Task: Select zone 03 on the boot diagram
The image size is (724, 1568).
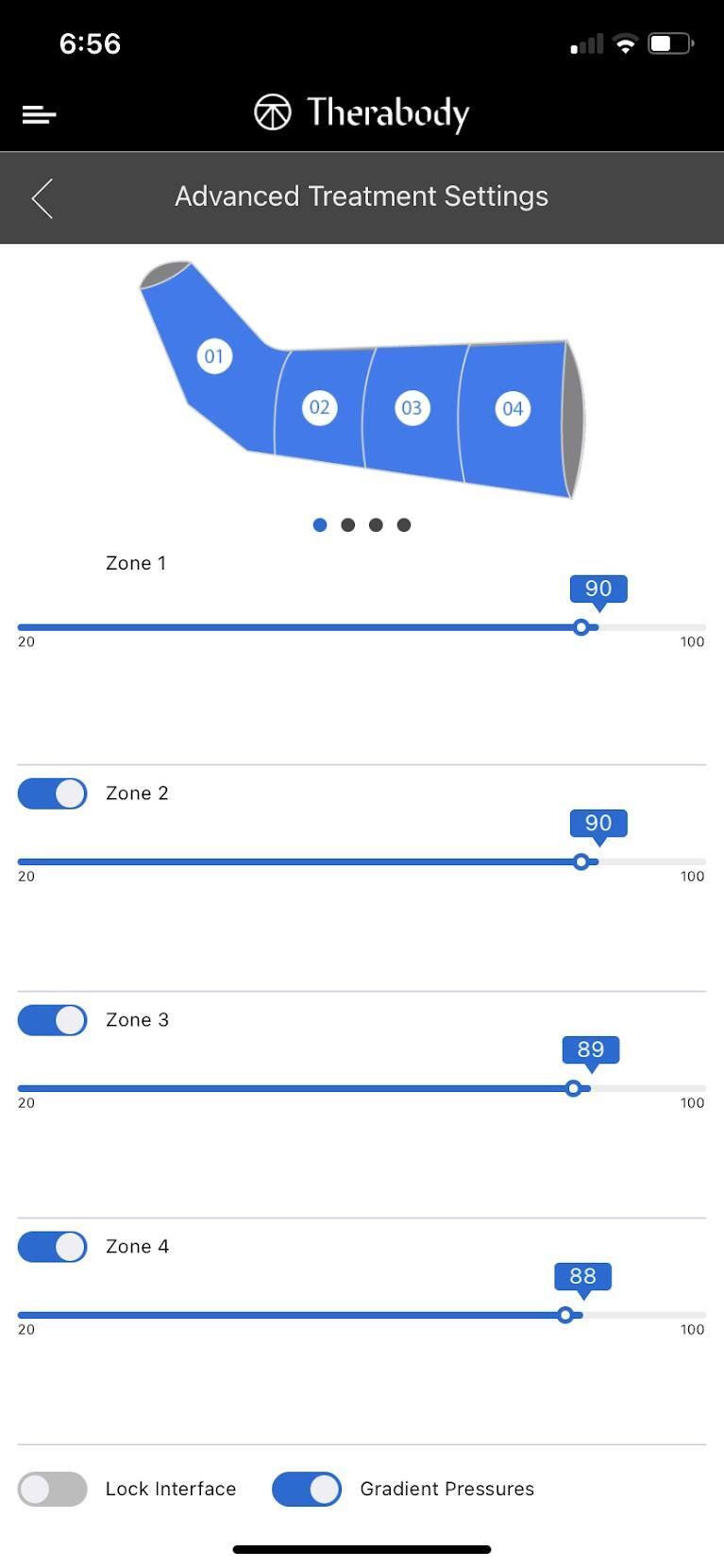Action: click(x=411, y=408)
